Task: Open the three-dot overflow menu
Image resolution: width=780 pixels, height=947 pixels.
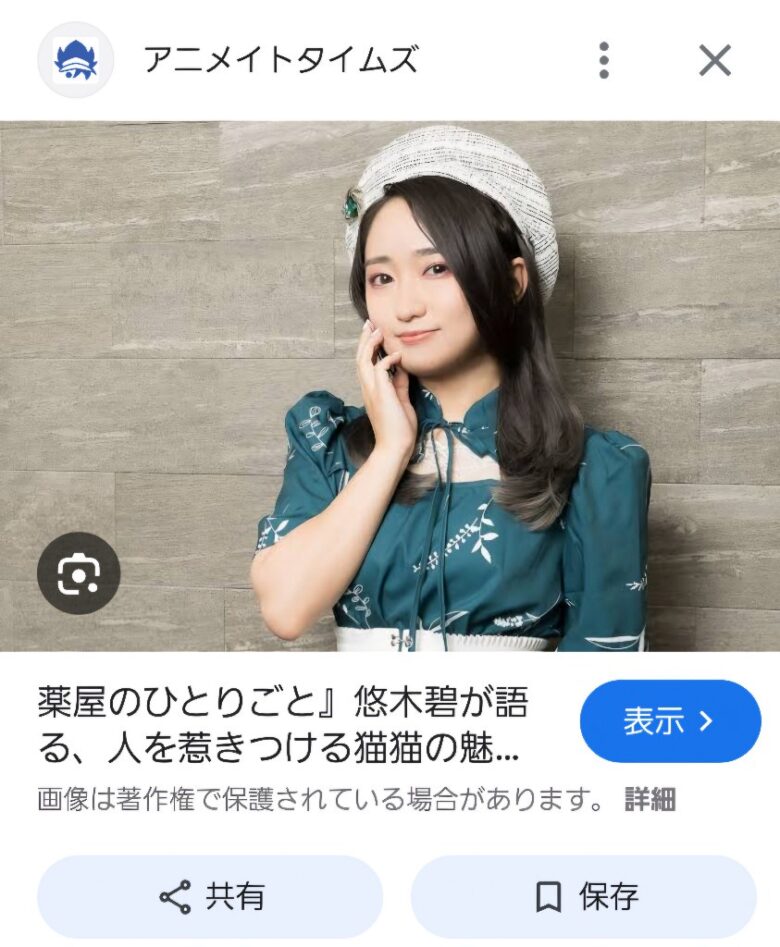Action: [x=603, y=61]
